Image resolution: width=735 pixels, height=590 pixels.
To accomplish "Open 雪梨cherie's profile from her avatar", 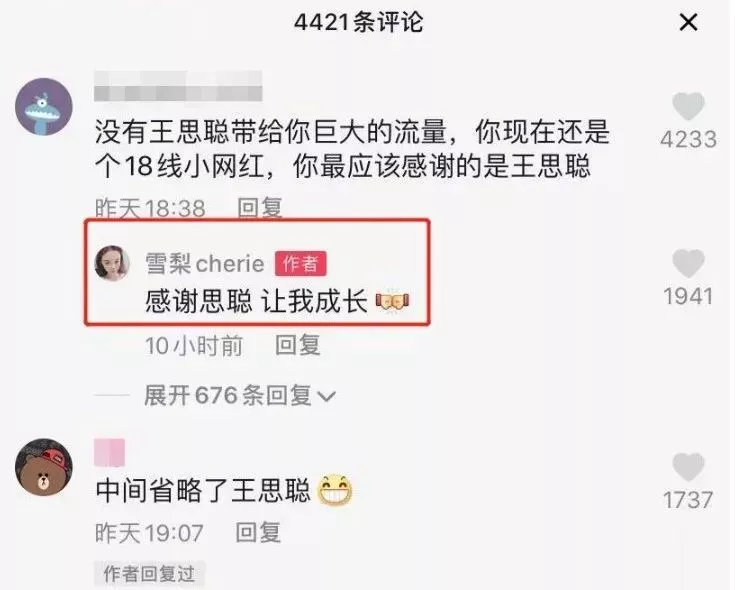I will 111,264.
